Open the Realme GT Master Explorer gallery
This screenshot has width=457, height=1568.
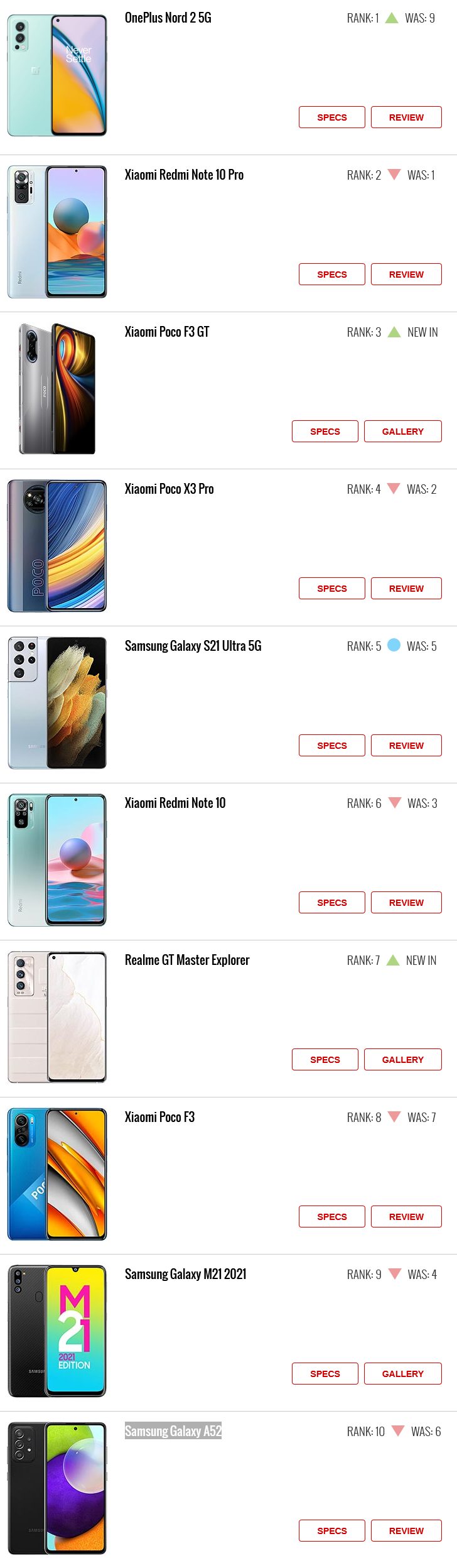tap(402, 1060)
